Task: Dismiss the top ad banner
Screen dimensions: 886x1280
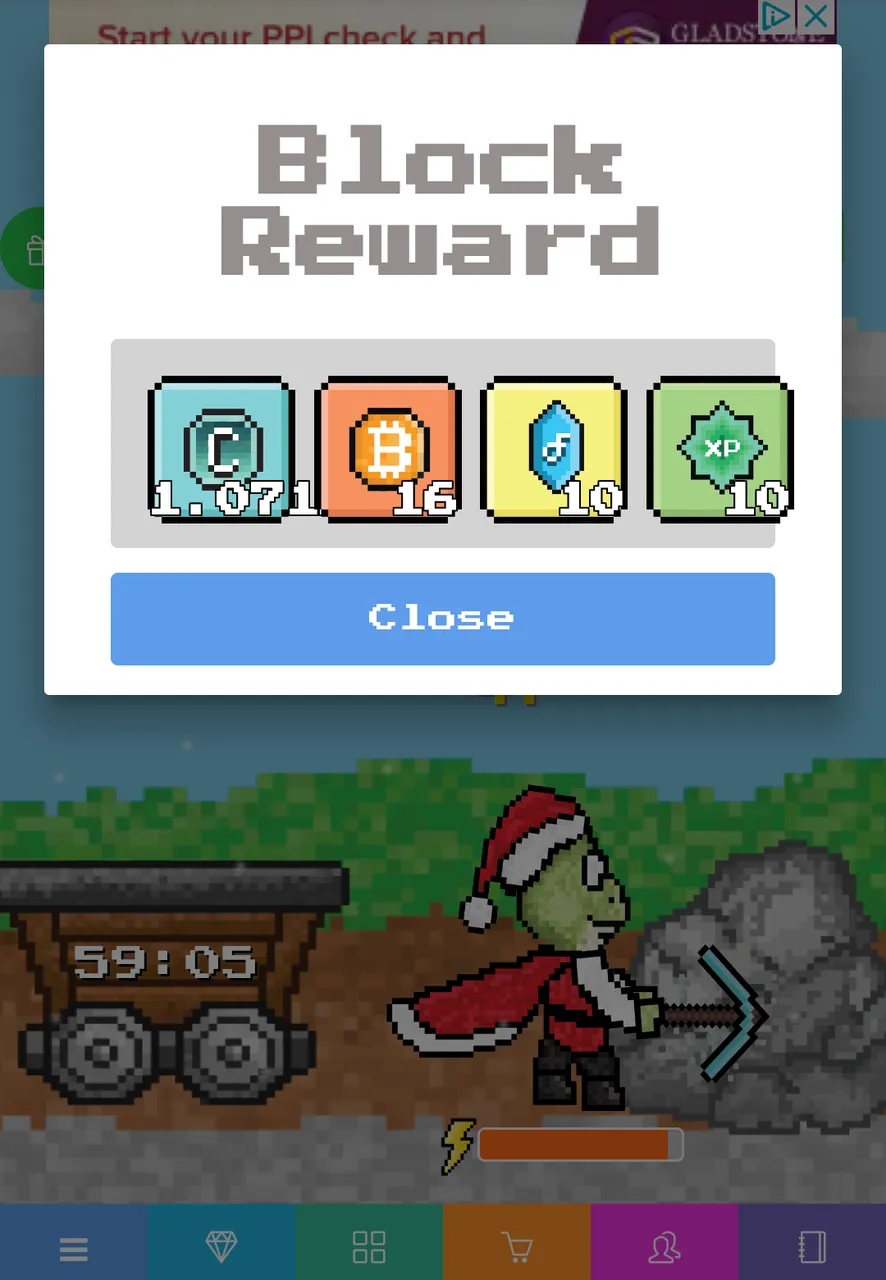Action: point(817,16)
